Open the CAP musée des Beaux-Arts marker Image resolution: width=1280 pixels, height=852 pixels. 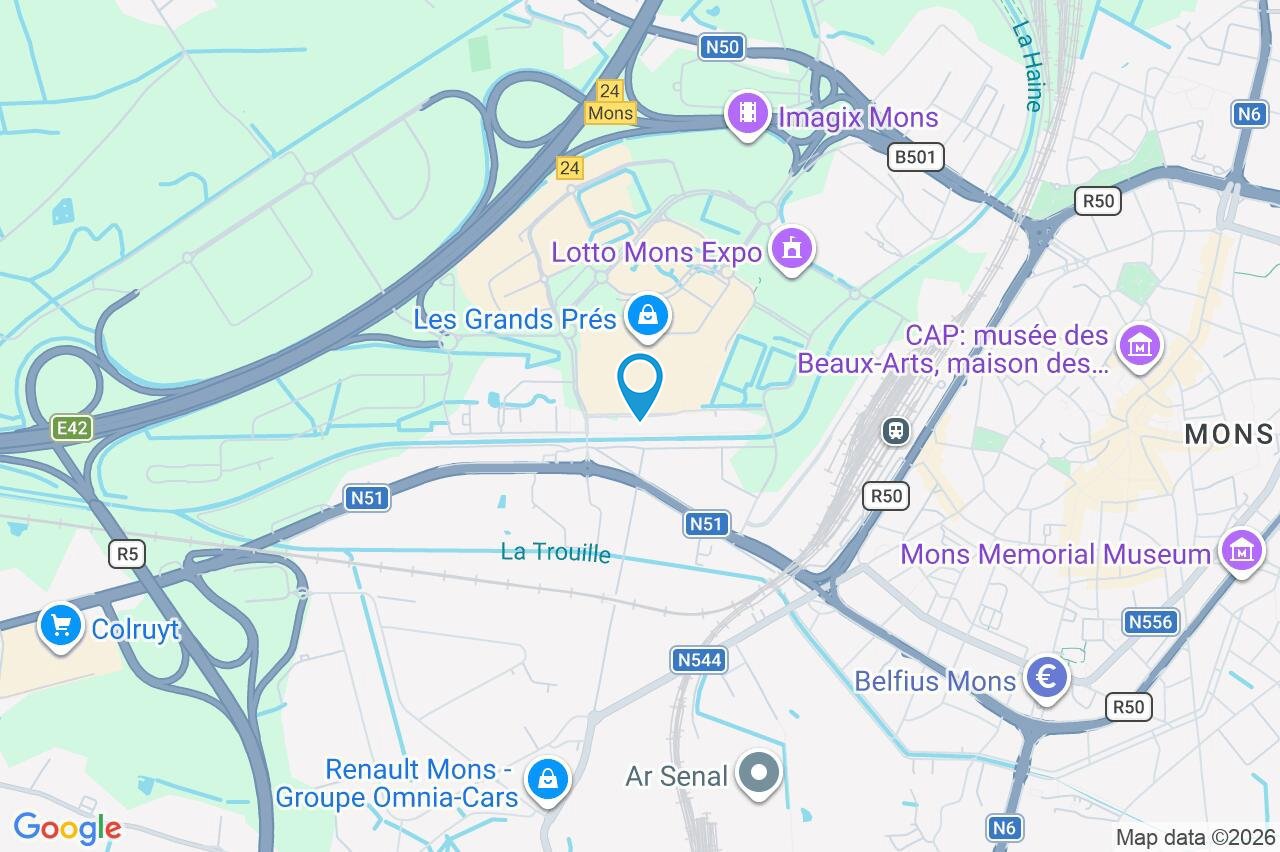coord(1140,345)
